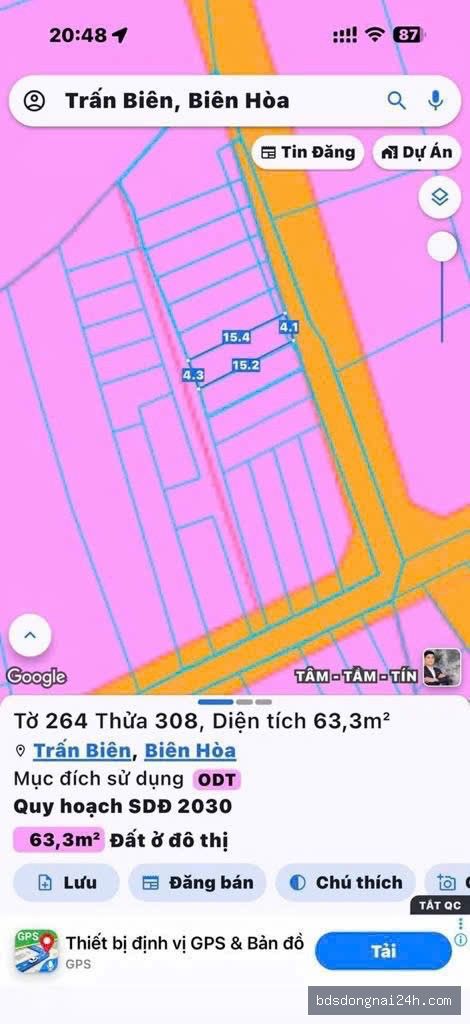Tap the search magnifier icon
The height and width of the screenshot is (1024, 470).
[x=396, y=101]
